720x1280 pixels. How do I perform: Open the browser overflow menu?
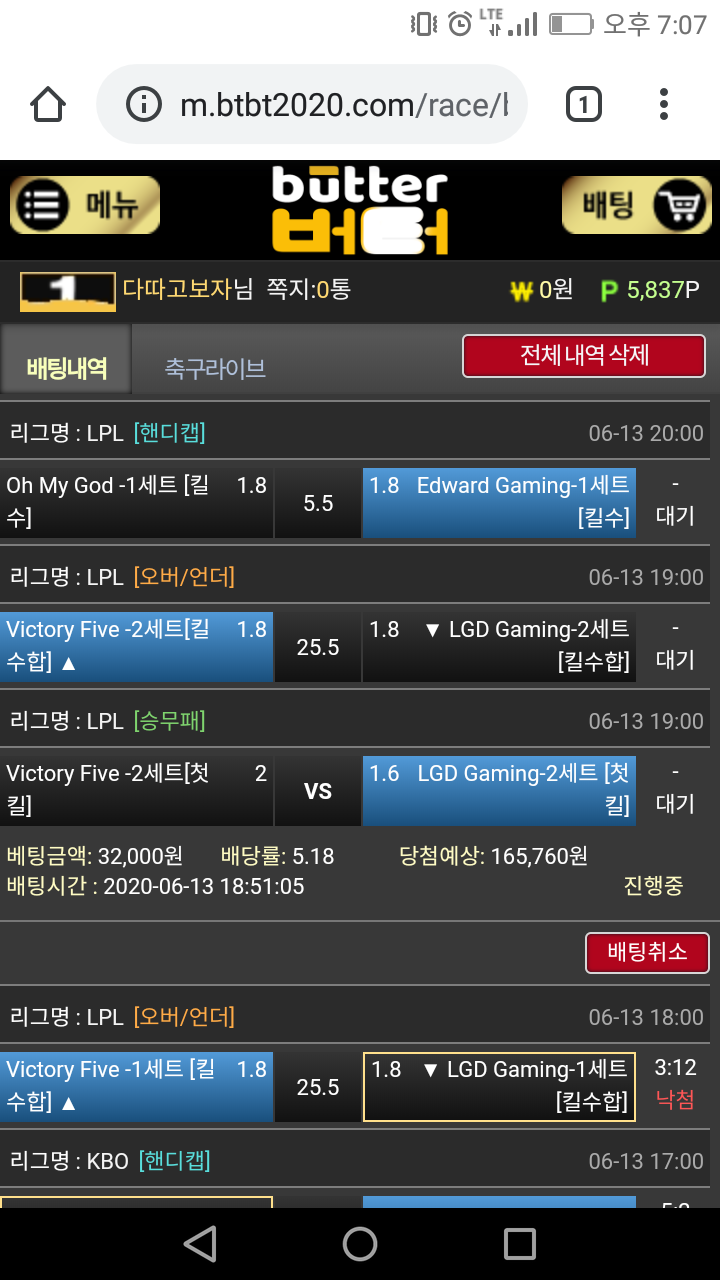coord(664,105)
